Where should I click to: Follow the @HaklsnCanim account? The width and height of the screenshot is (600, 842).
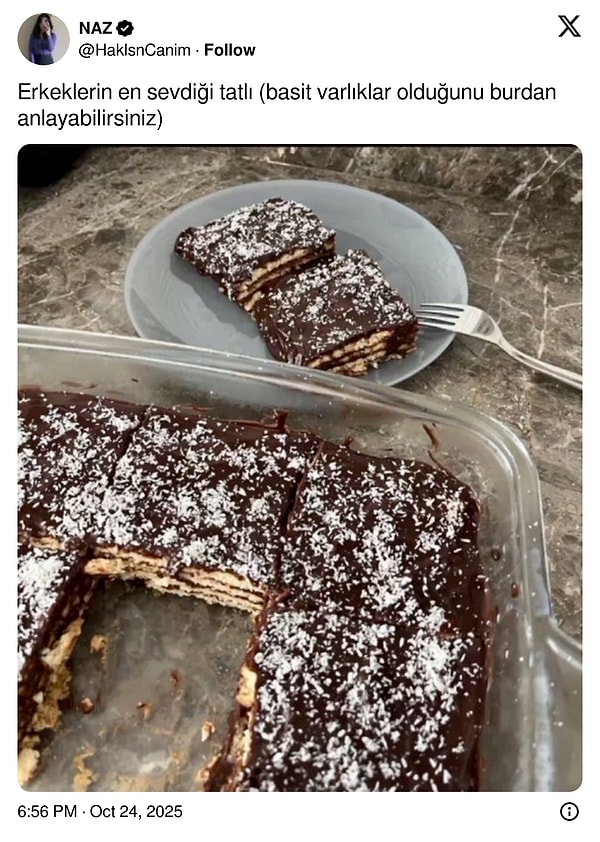[230, 50]
